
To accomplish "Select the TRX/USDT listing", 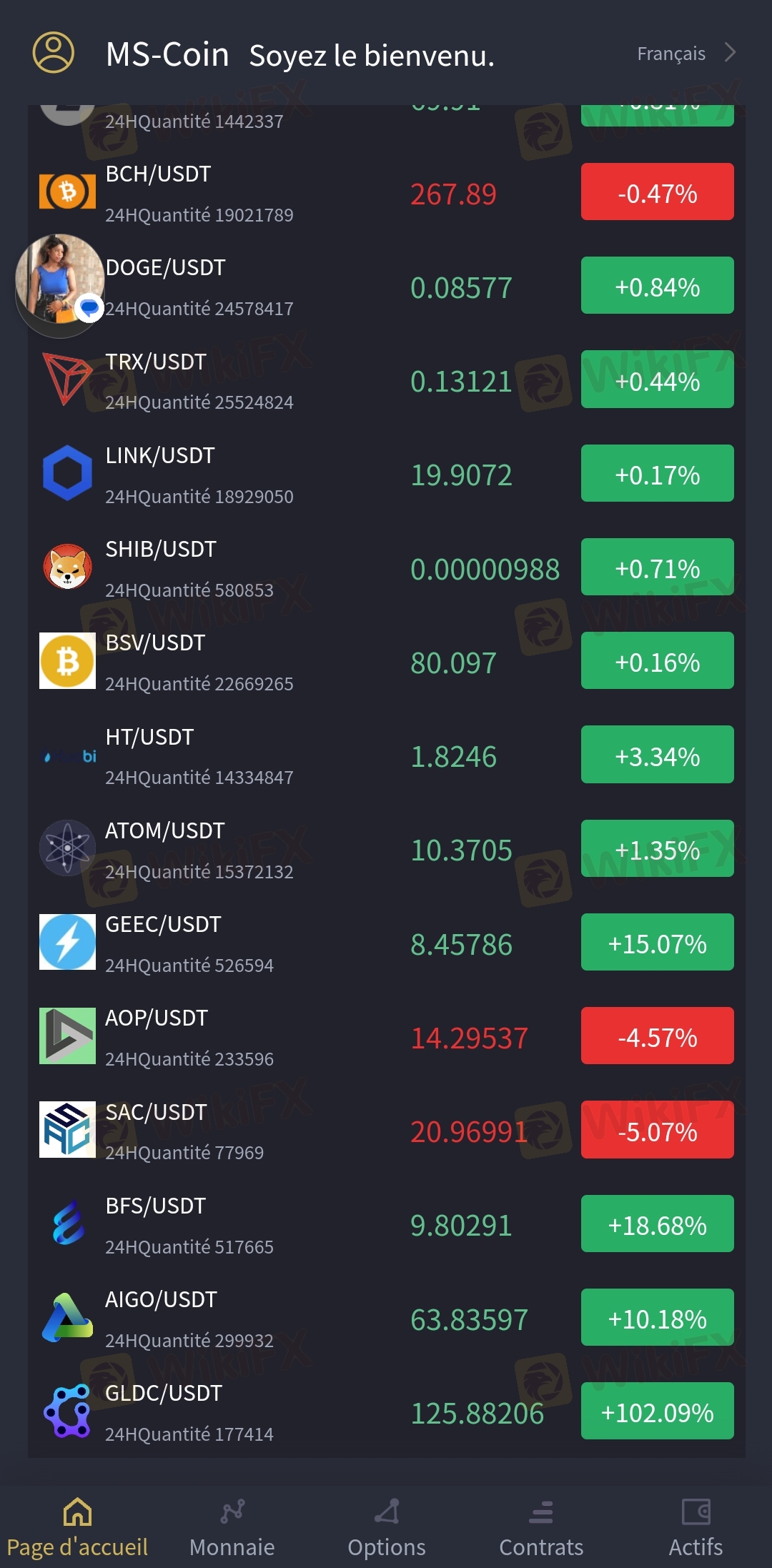I will tap(386, 381).
